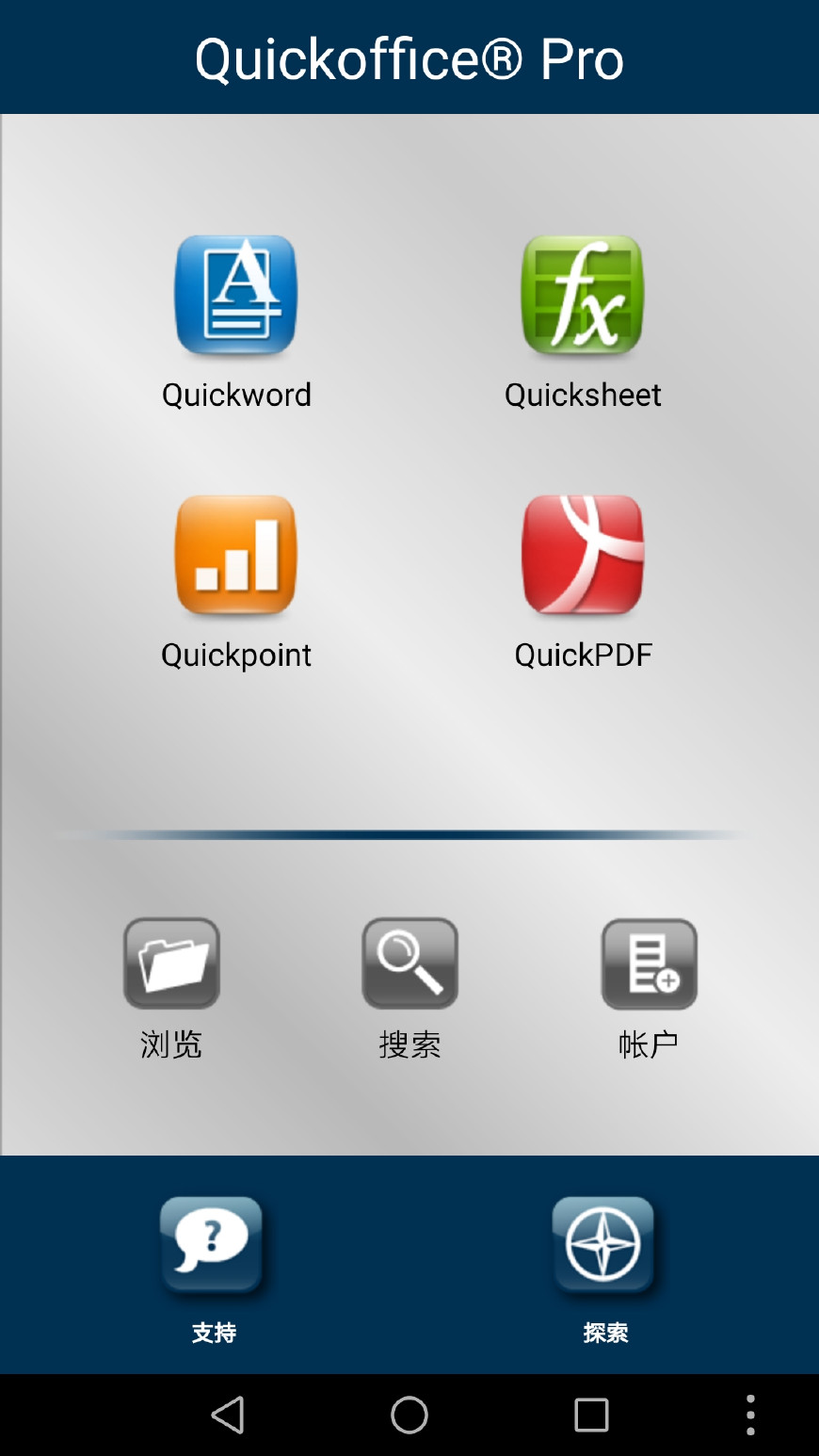Select the Quickoffice Pro title bar
This screenshot has height=1456, width=819.
coord(409,57)
